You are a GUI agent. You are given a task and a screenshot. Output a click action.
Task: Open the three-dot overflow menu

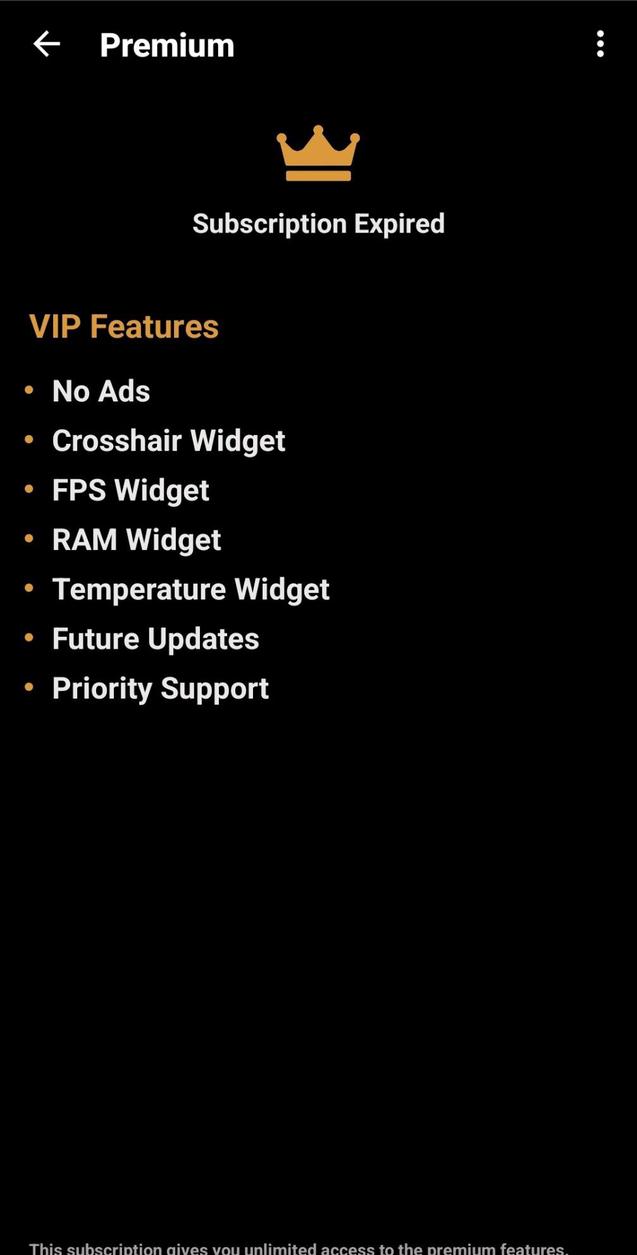[600, 44]
